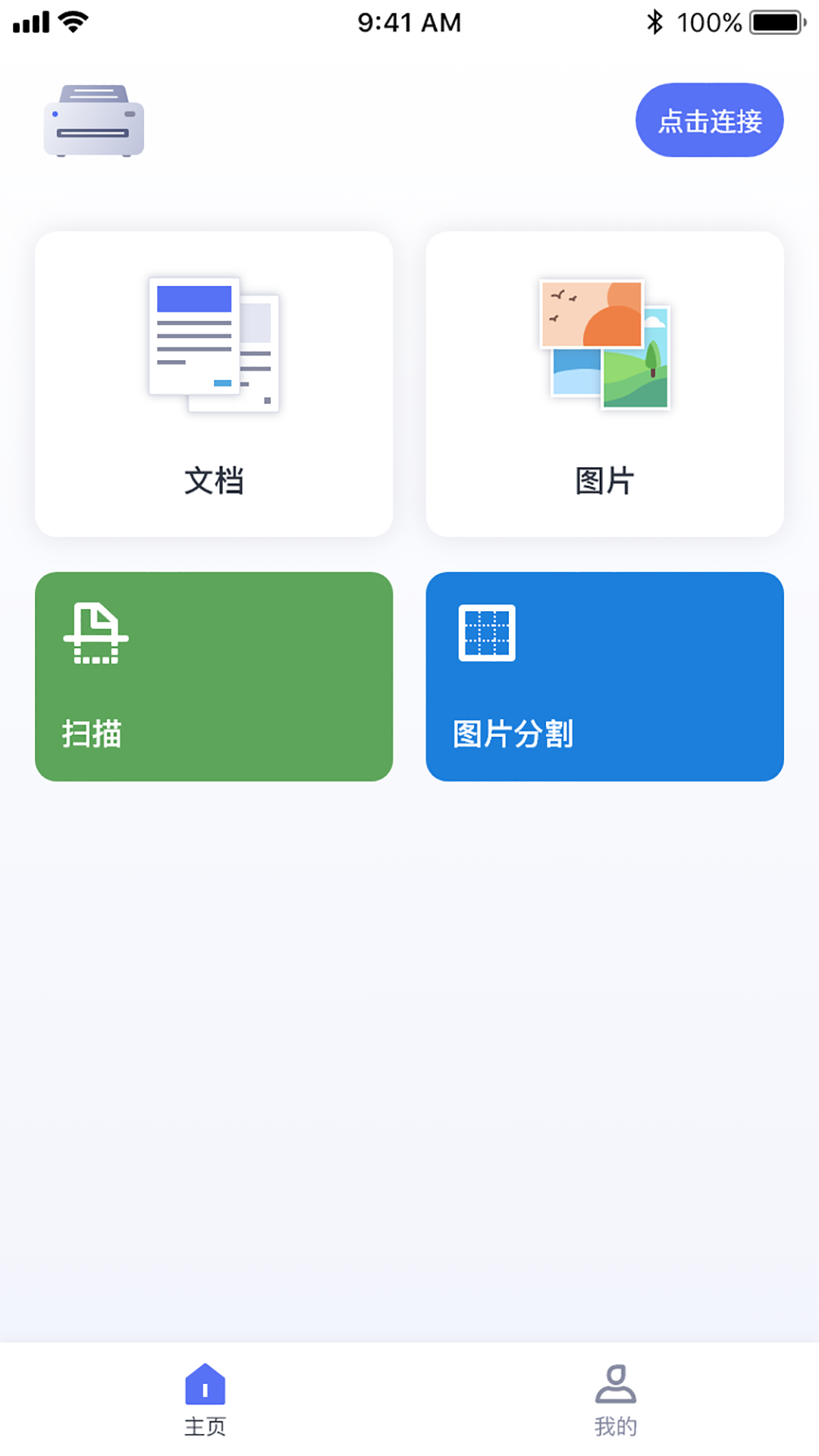Open the blue 图片分割 image split tool
Image resolution: width=819 pixels, height=1456 pixels.
pyautogui.click(x=604, y=676)
